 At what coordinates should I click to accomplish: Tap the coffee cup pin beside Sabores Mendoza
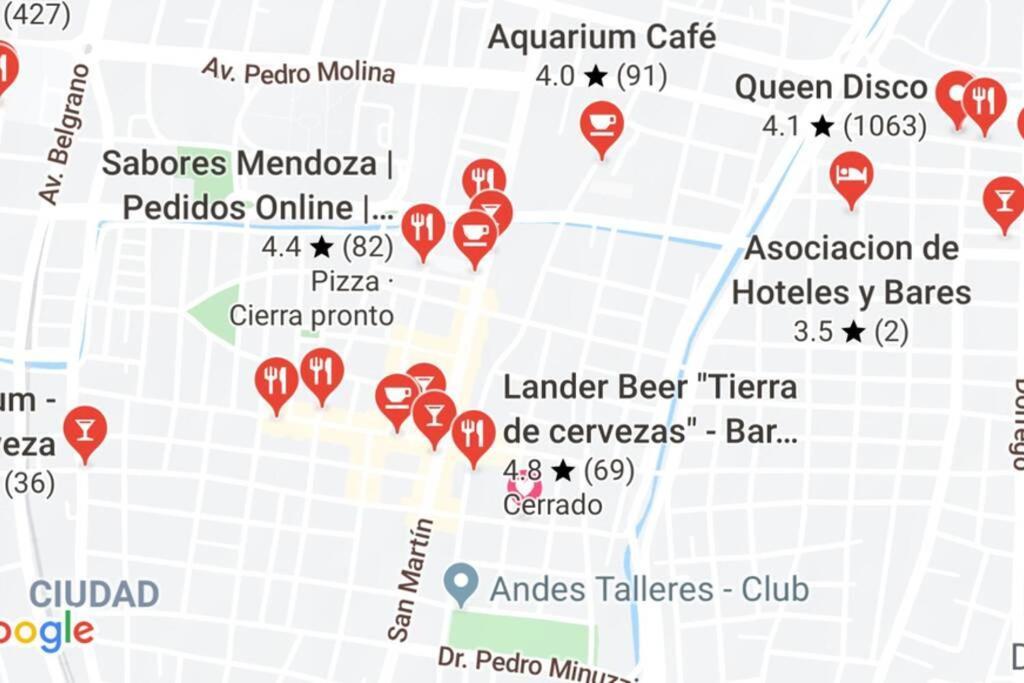coord(474,235)
